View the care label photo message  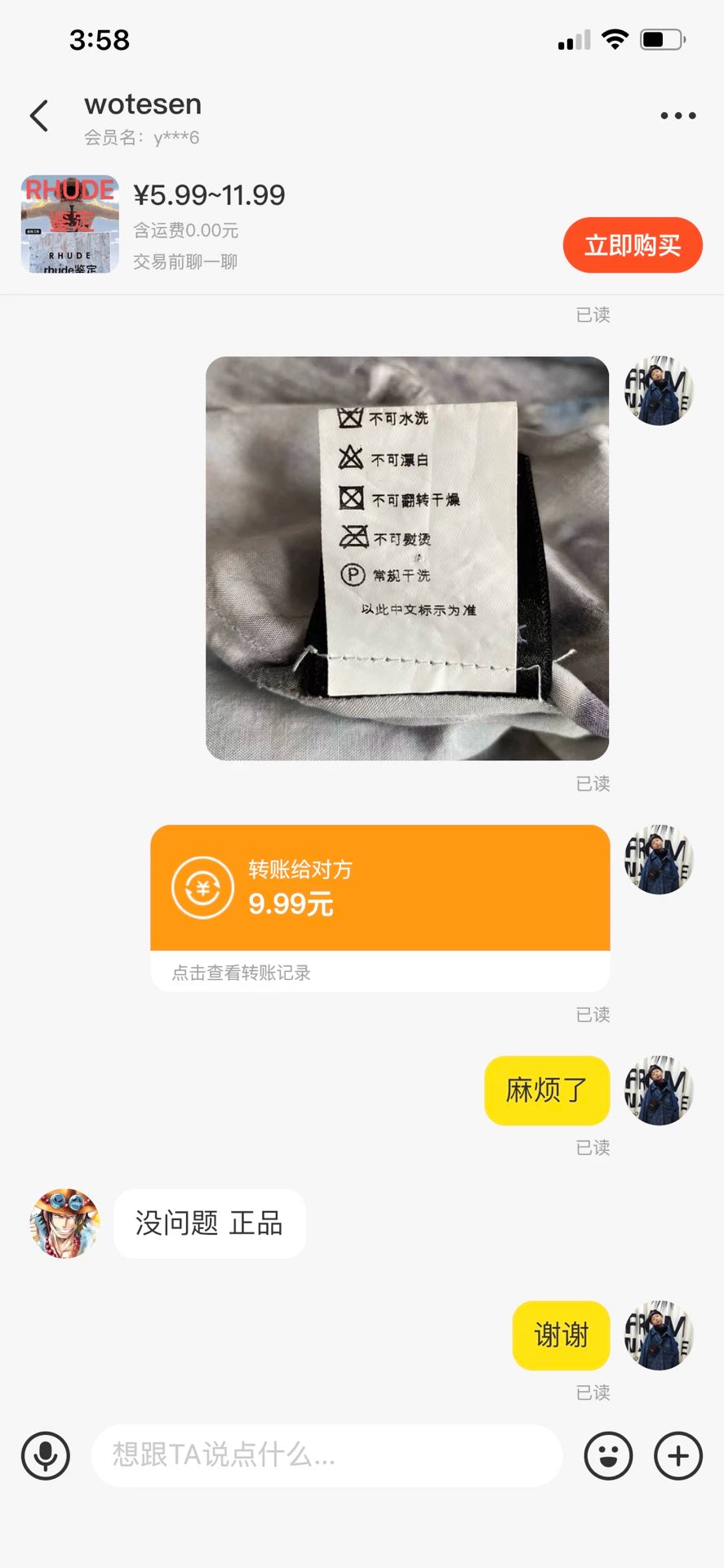pos(406,558)
